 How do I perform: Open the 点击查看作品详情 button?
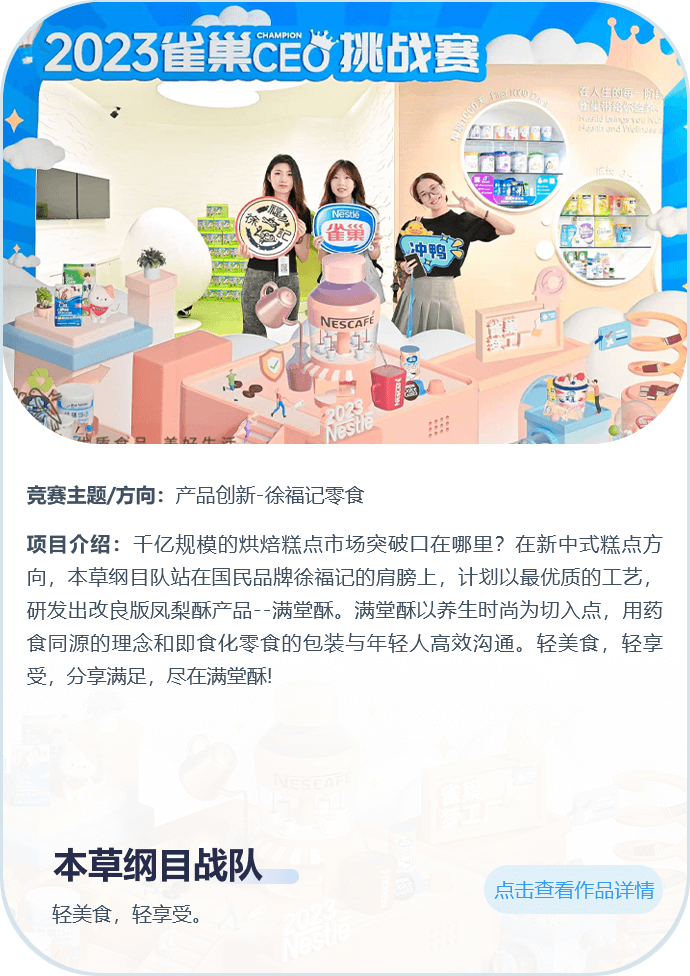tap(574, 889)
